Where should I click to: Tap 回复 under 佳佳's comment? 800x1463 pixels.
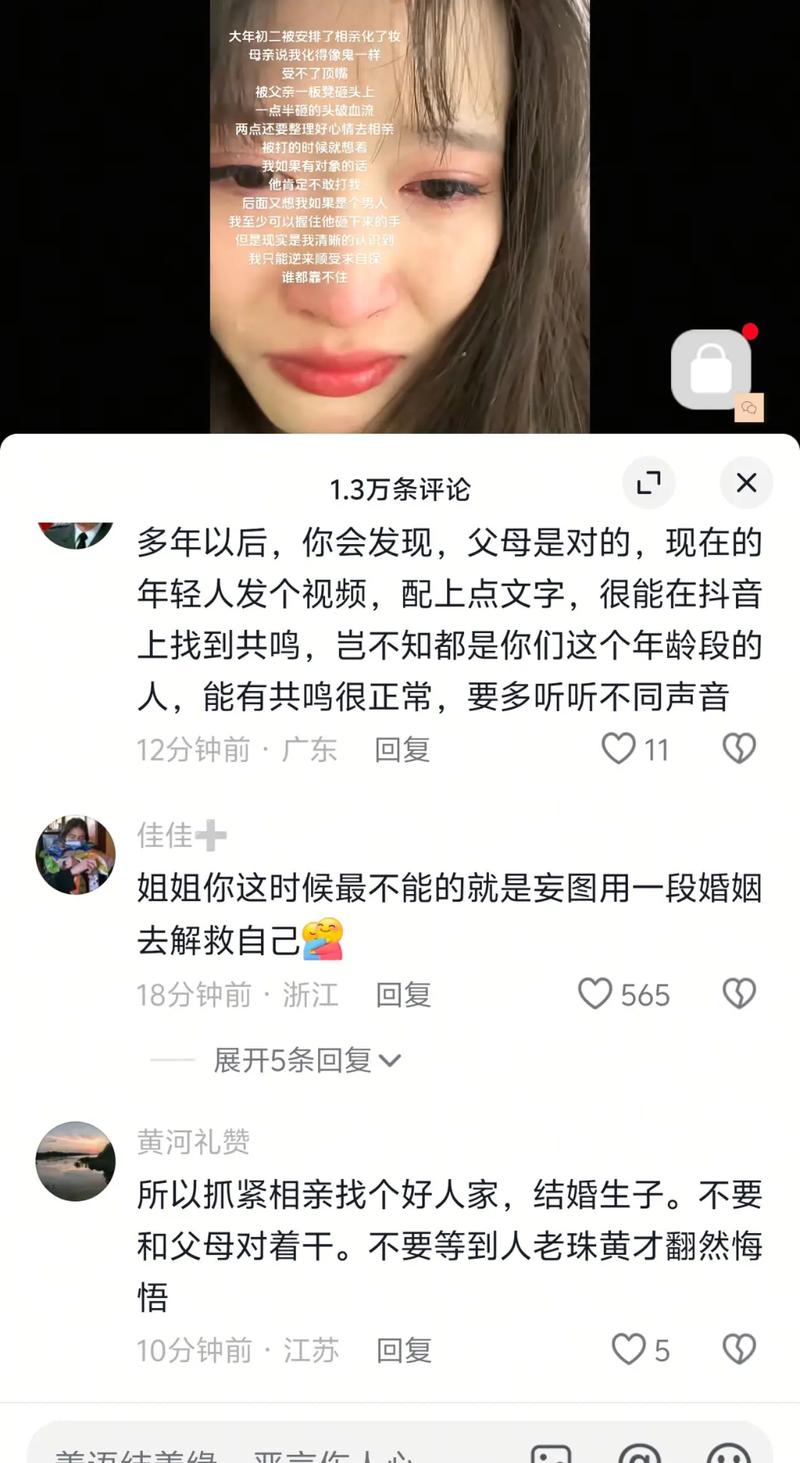click(402, 994)
